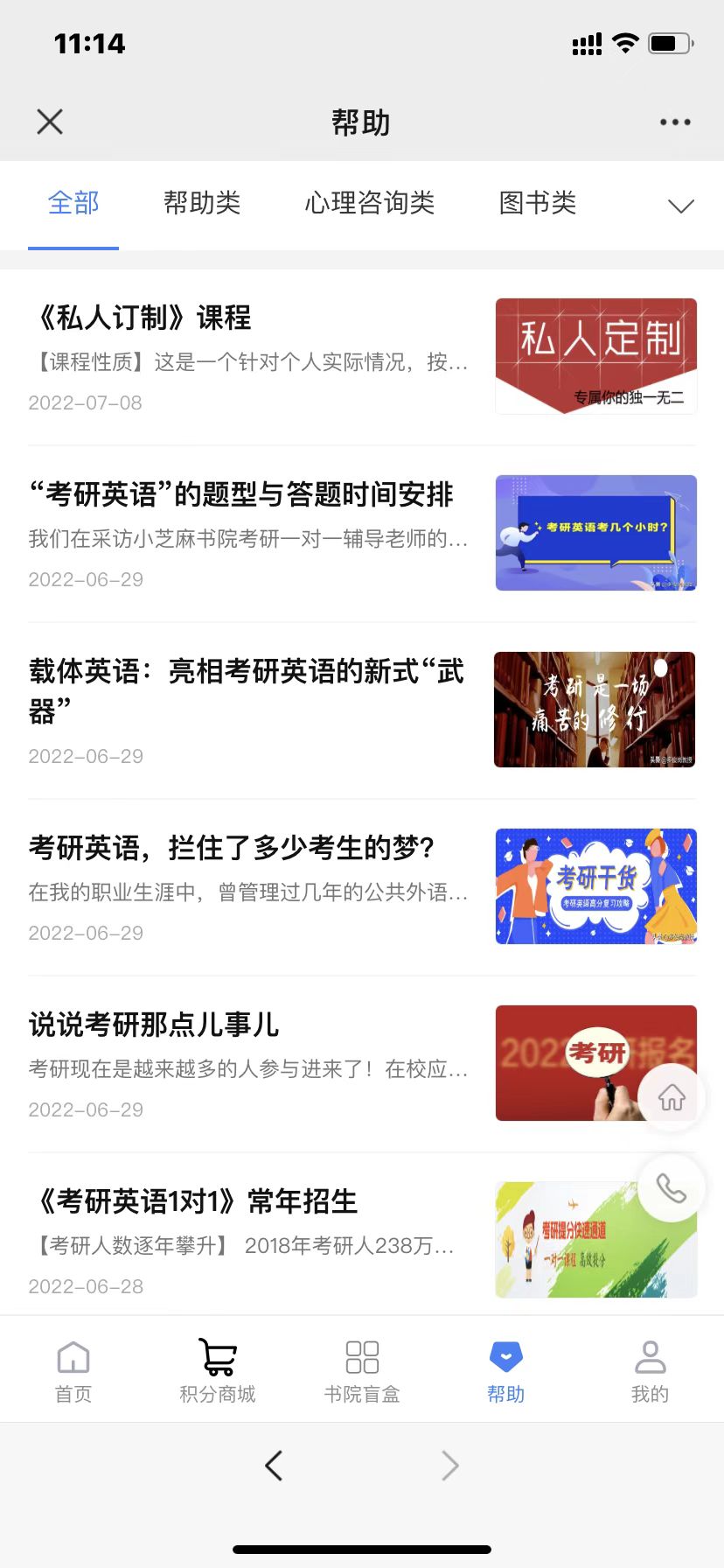Open the 积分商城 tab
This screenshot has height=1568, width=724.
coord(218,1370)
